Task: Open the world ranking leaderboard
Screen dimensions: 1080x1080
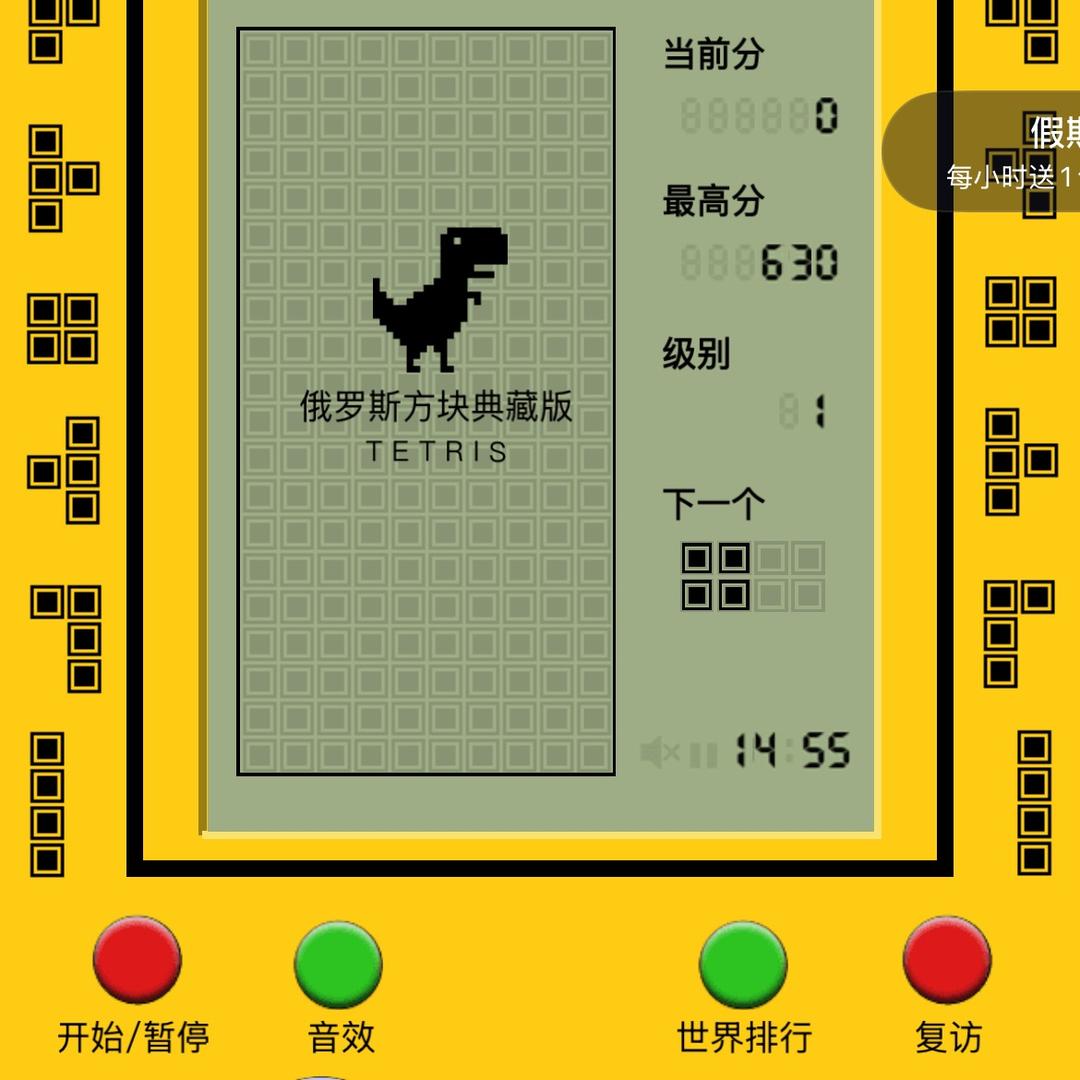Action: (x=742, y=964)
